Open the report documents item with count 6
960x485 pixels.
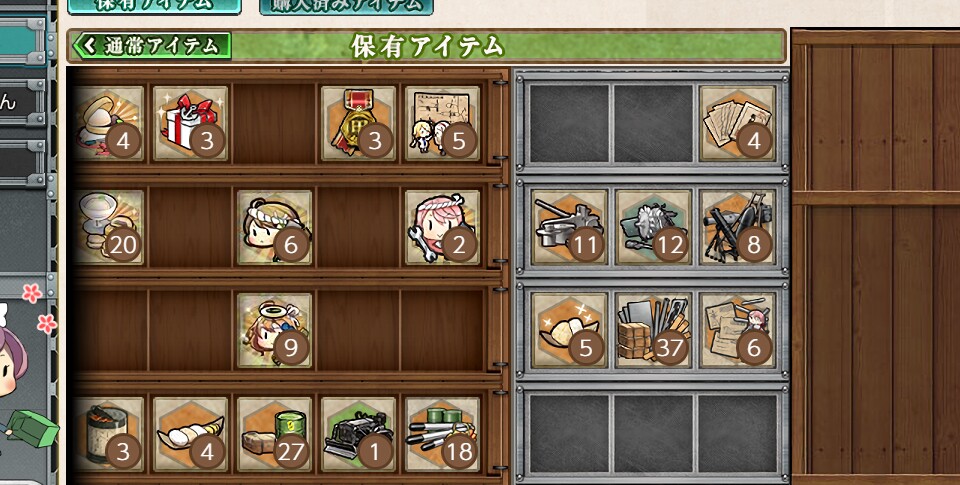pyautogui.click(x=738, y=331)
